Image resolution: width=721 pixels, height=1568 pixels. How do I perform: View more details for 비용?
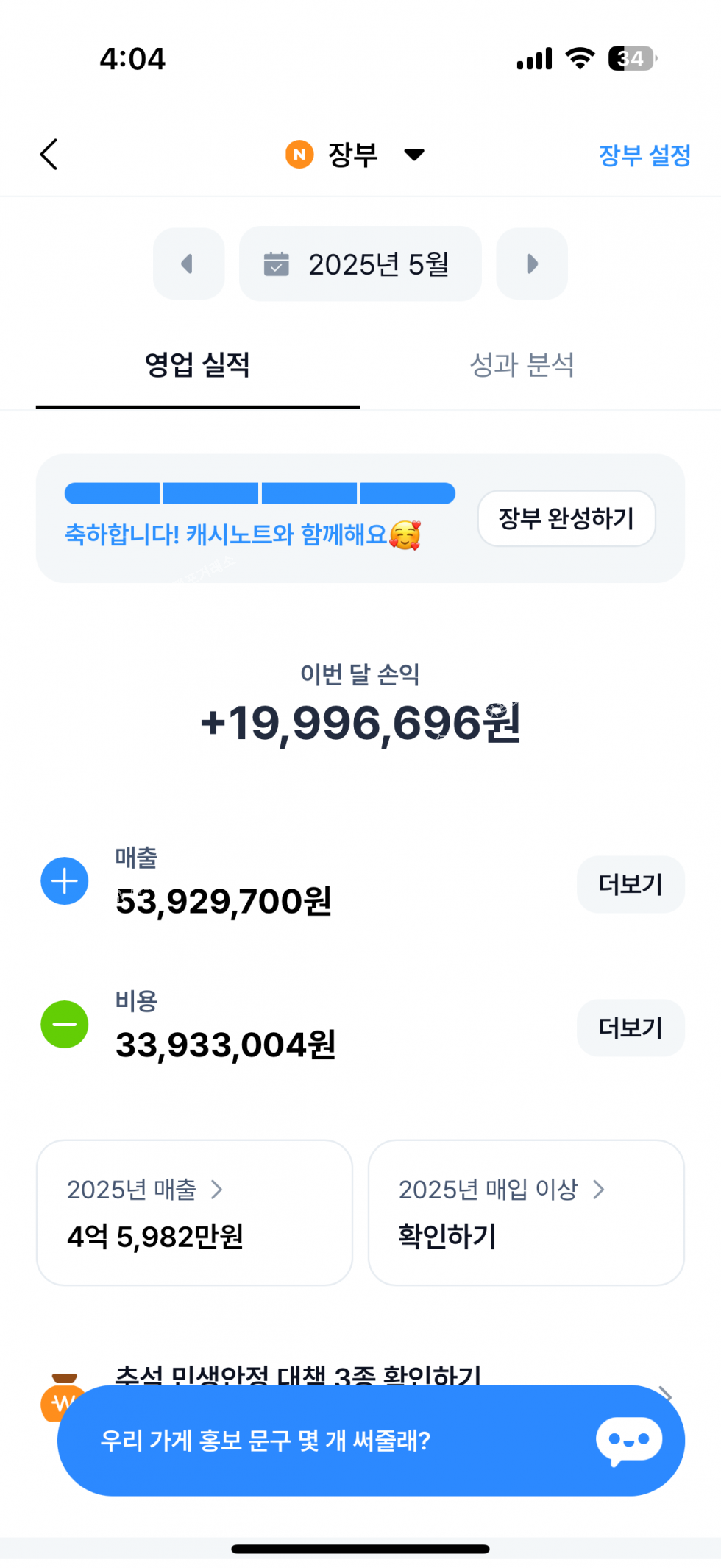(x=631, y=1028)
